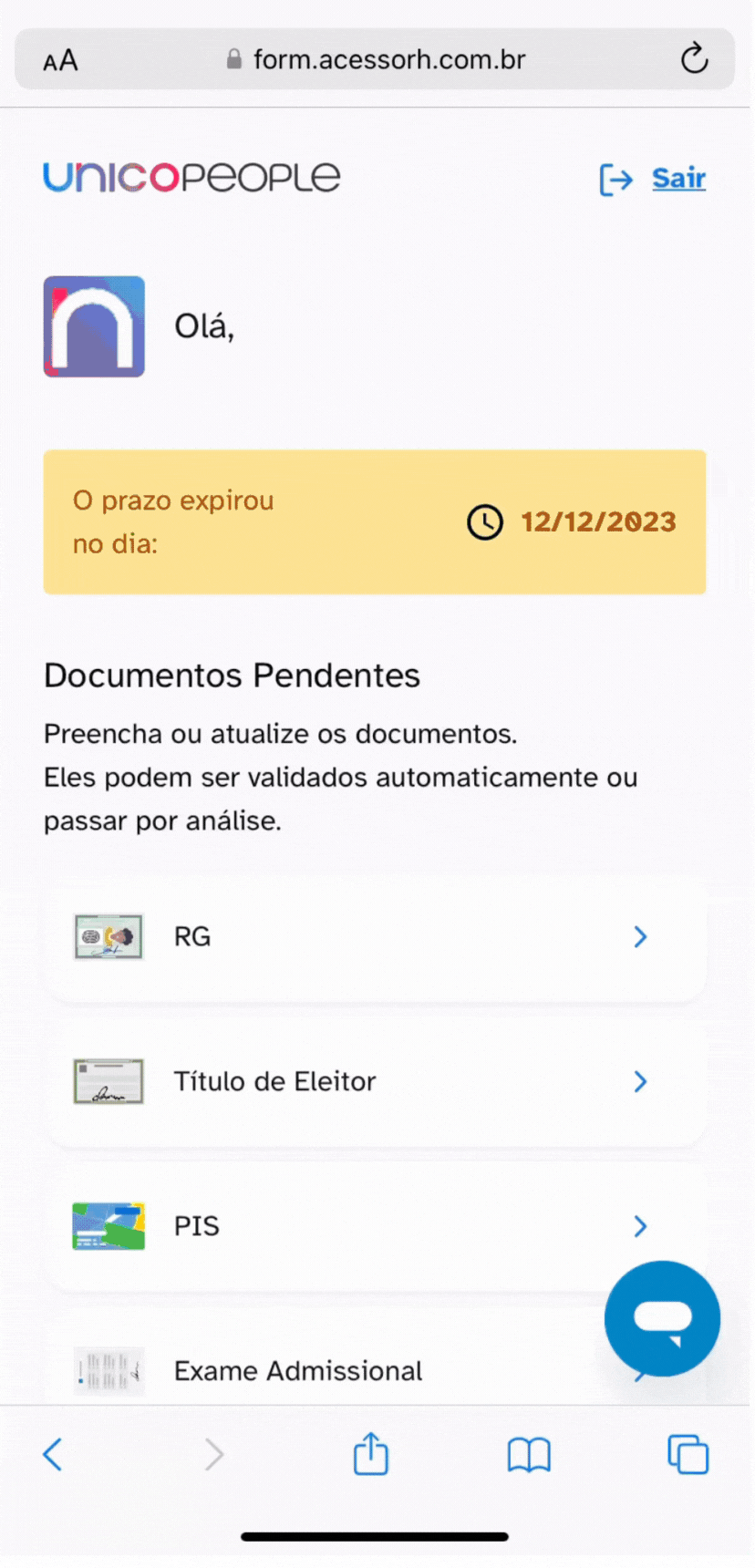Tap the Sair logout link
This screenshot has height=1568, width=755.
tap(677, 179)
